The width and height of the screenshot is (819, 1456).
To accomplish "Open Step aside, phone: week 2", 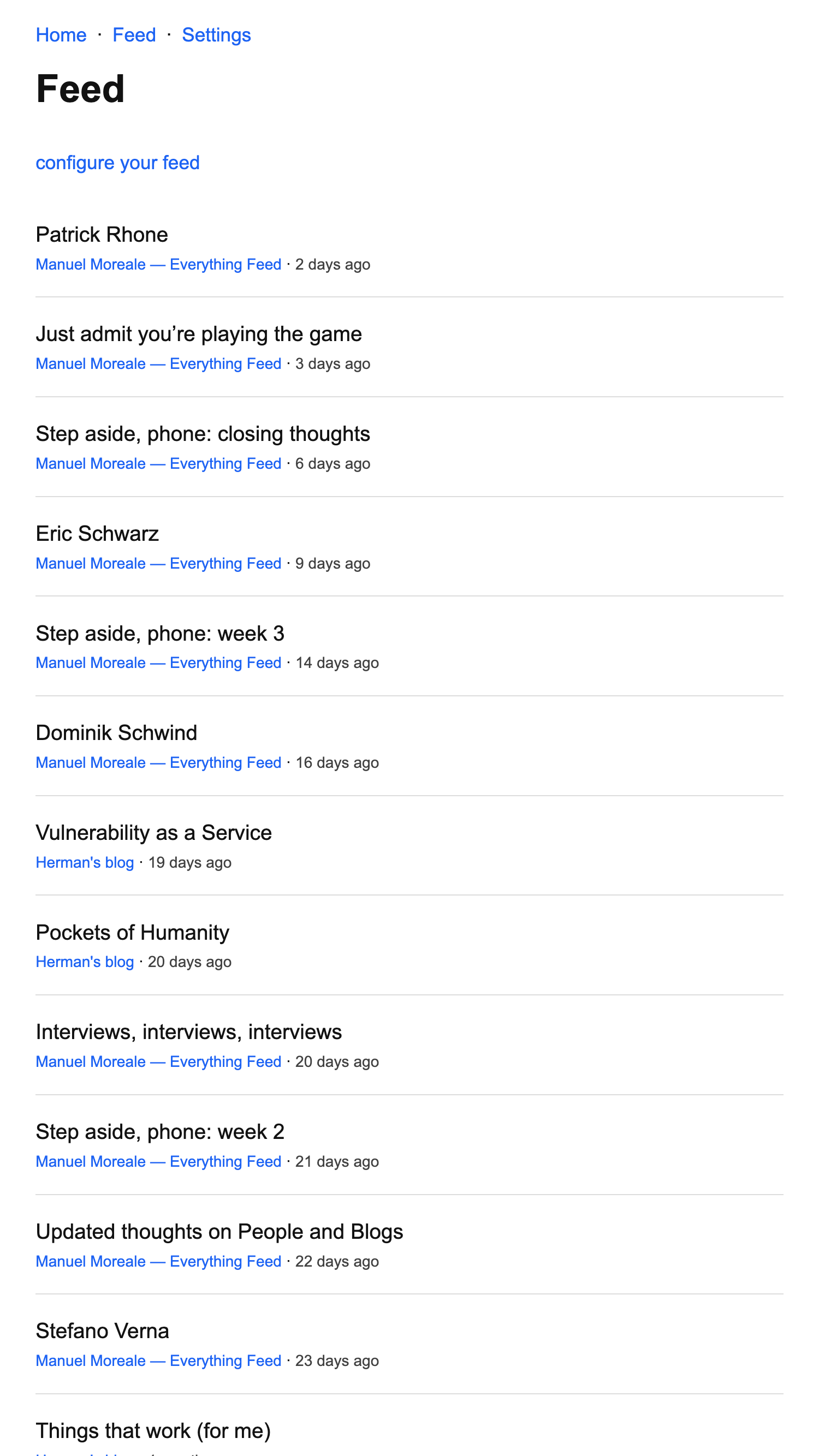I will pyautogui.click(x=159, y=1132).
